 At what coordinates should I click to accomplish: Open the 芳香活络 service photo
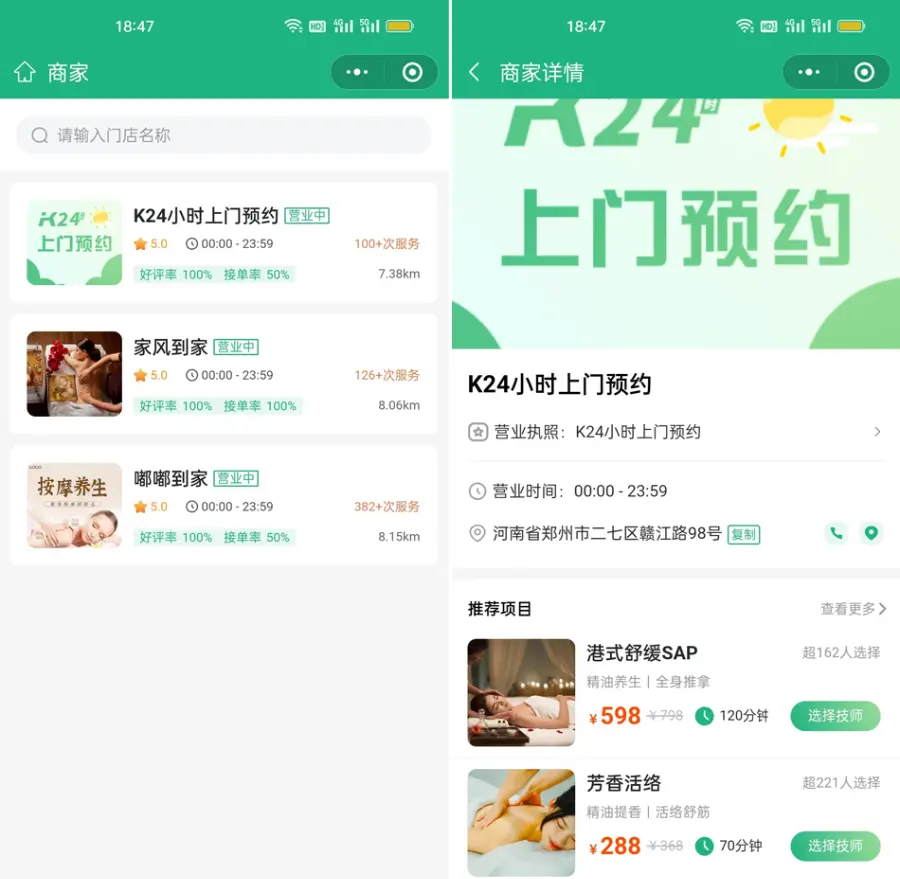point(521,822)
